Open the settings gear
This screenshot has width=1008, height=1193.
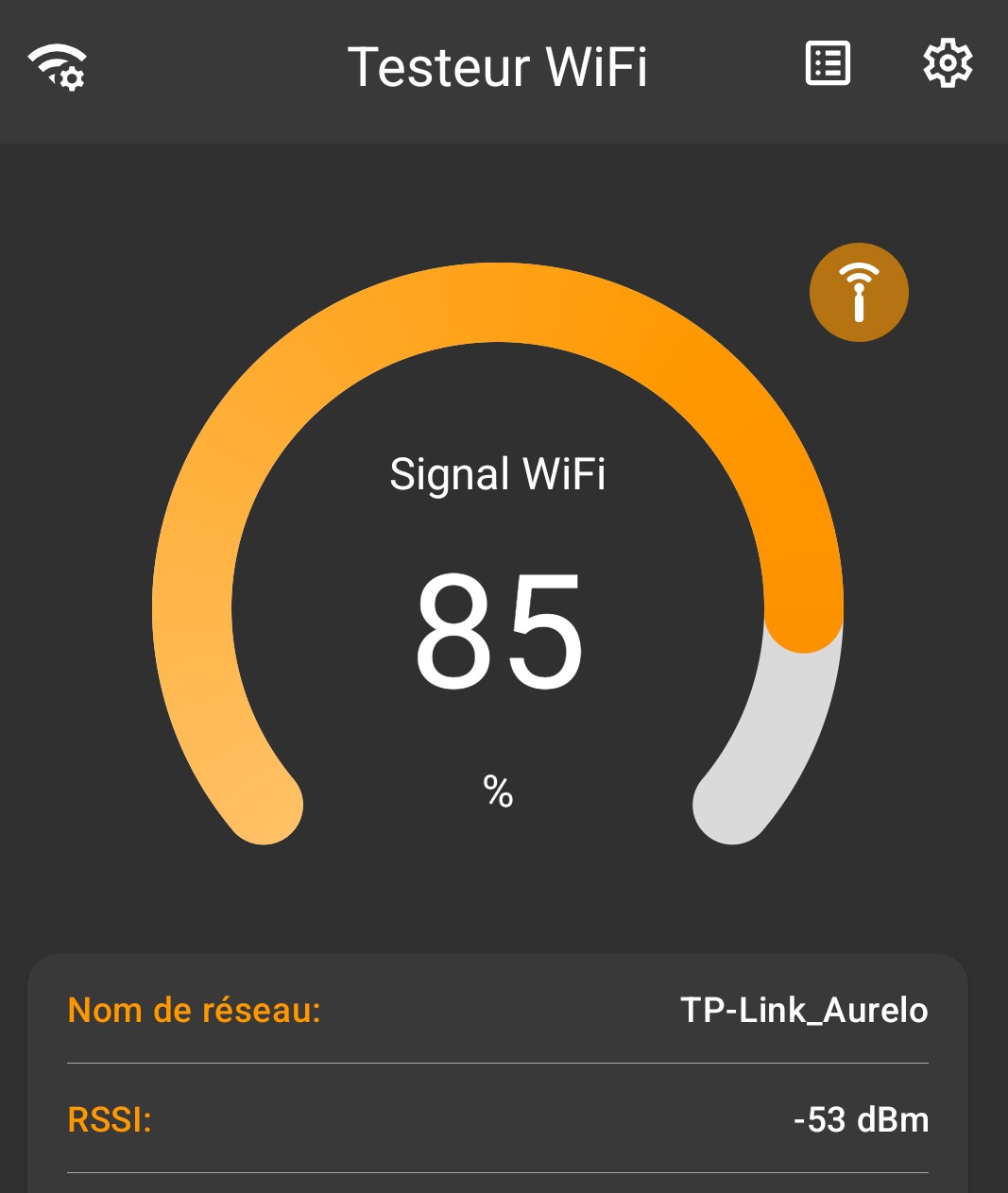pos(948,64)
